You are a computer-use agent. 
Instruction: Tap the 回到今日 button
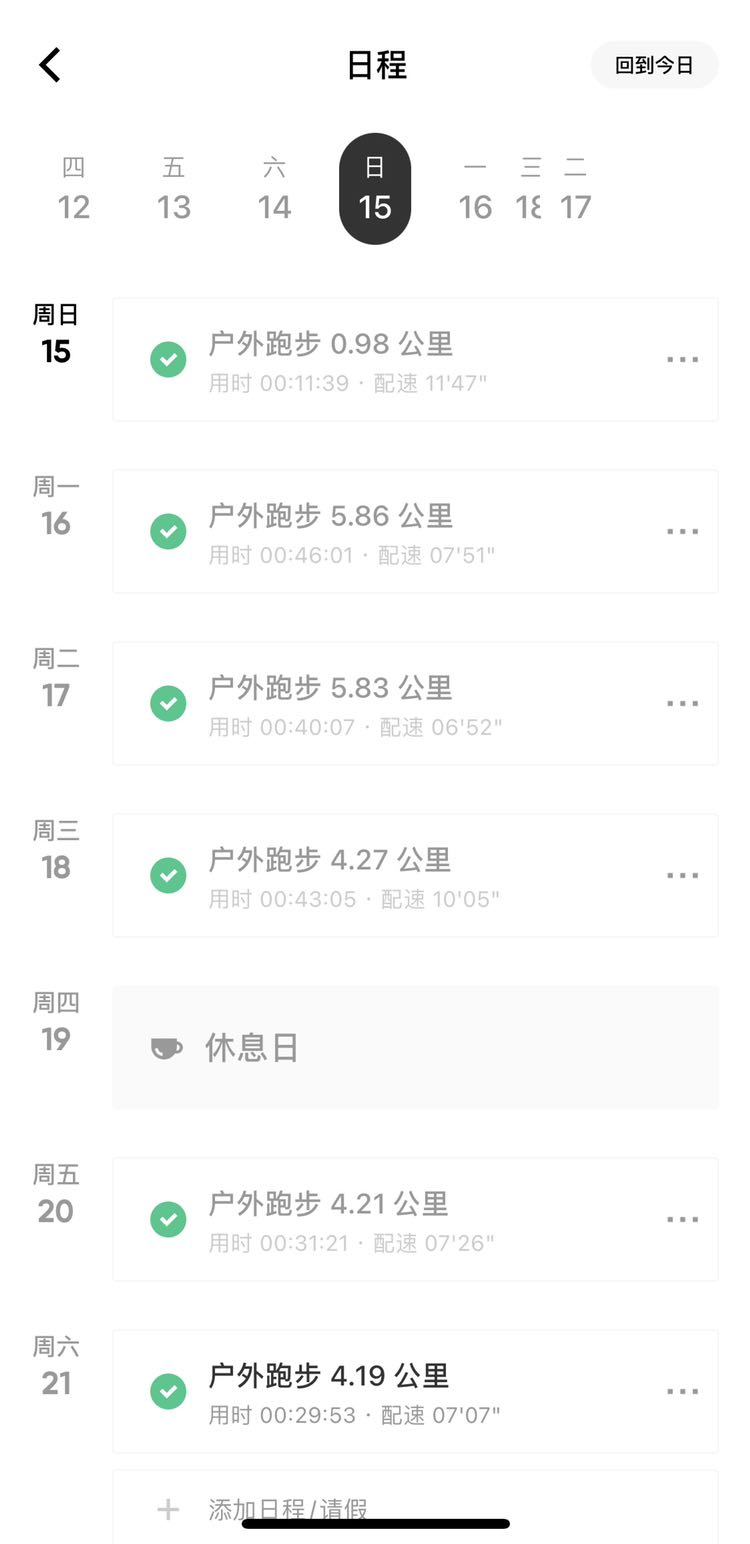point(654,65)
